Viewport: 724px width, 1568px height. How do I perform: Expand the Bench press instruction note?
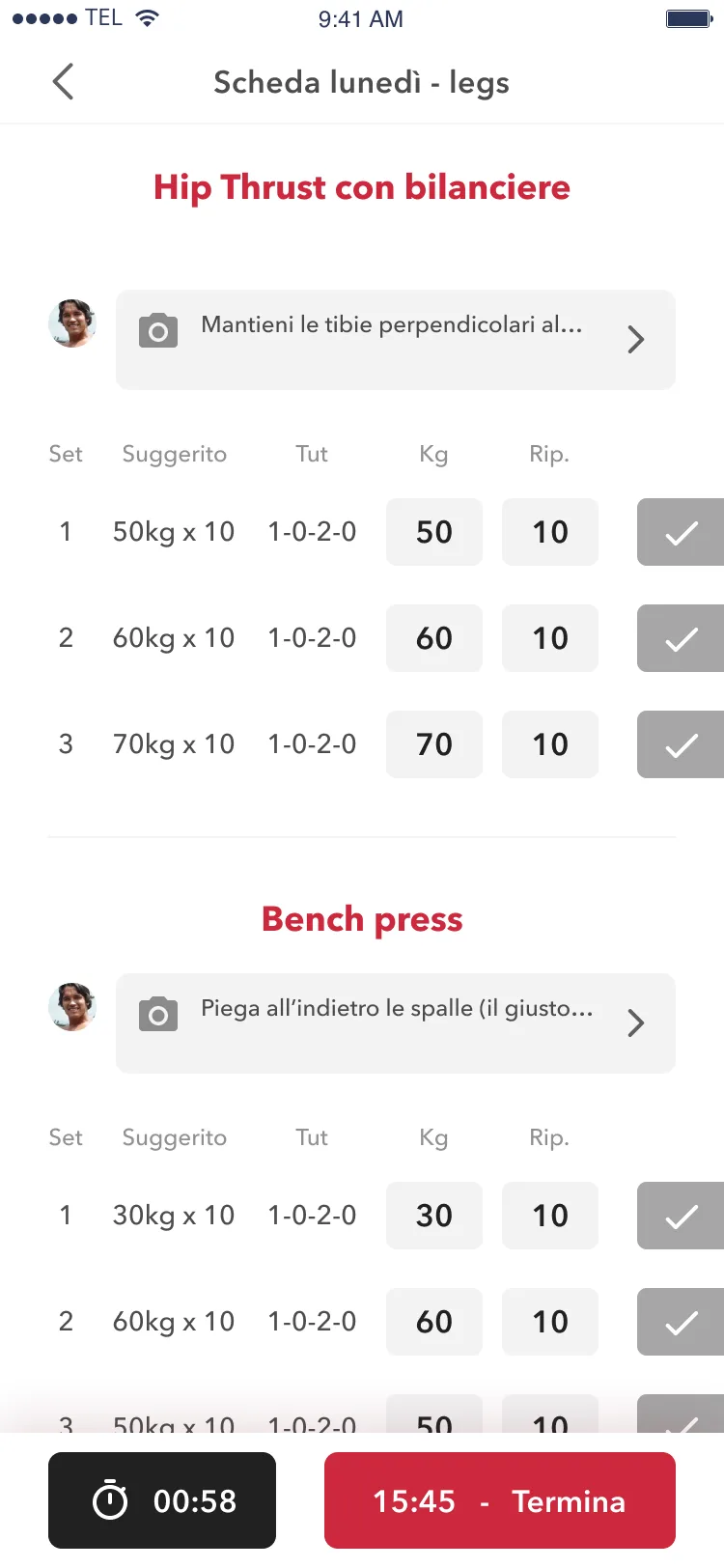tap(396, 1022)
